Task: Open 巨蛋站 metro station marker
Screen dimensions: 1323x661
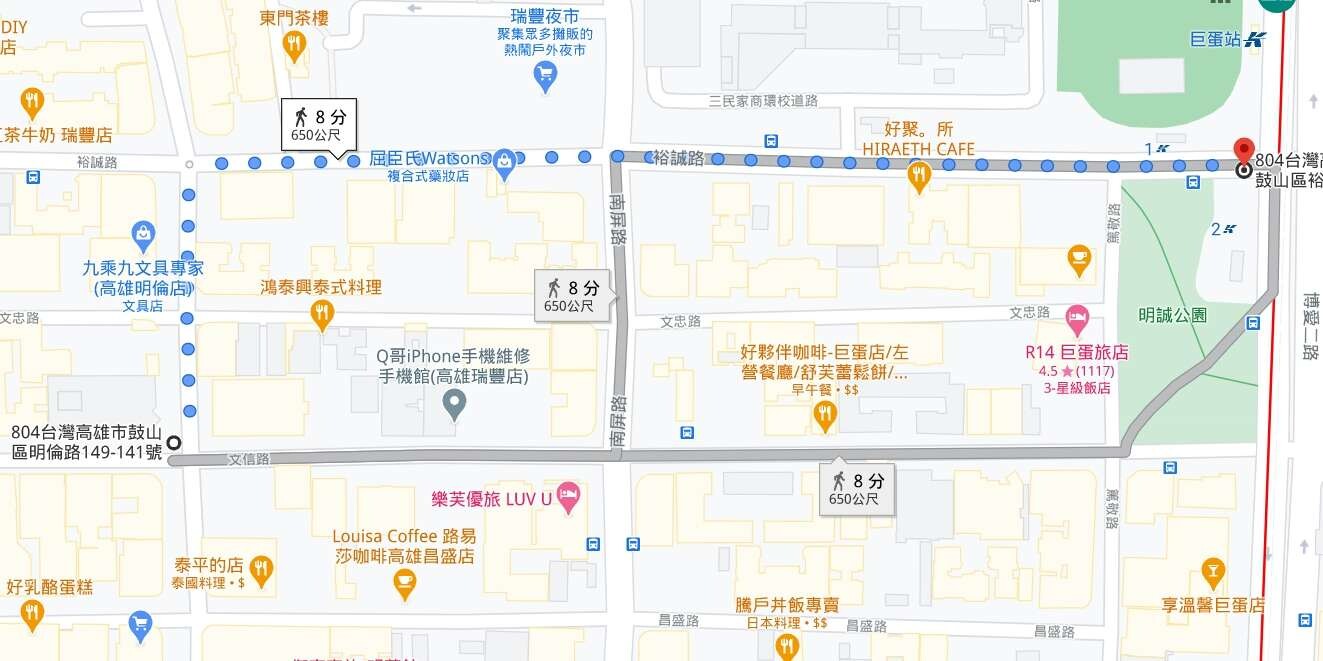Action: [x=1255, y=39]
